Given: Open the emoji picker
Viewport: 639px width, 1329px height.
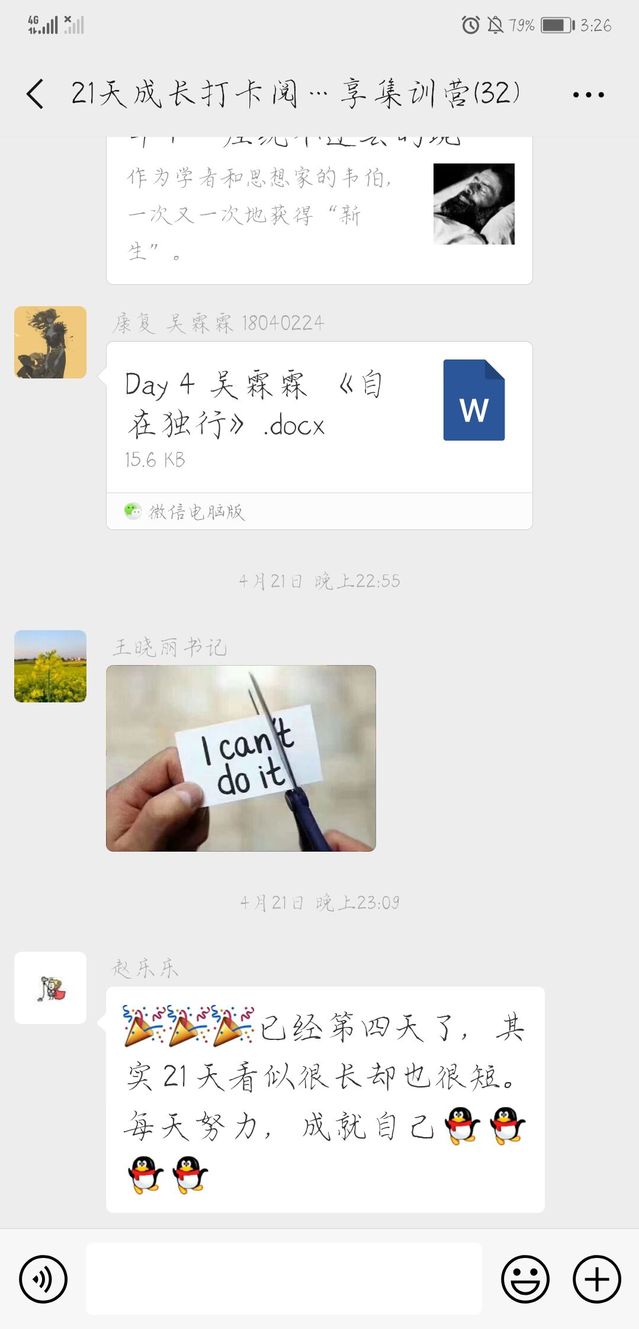Looking at the screenshot, I should pyautogui.click(x=525, y=1279).
